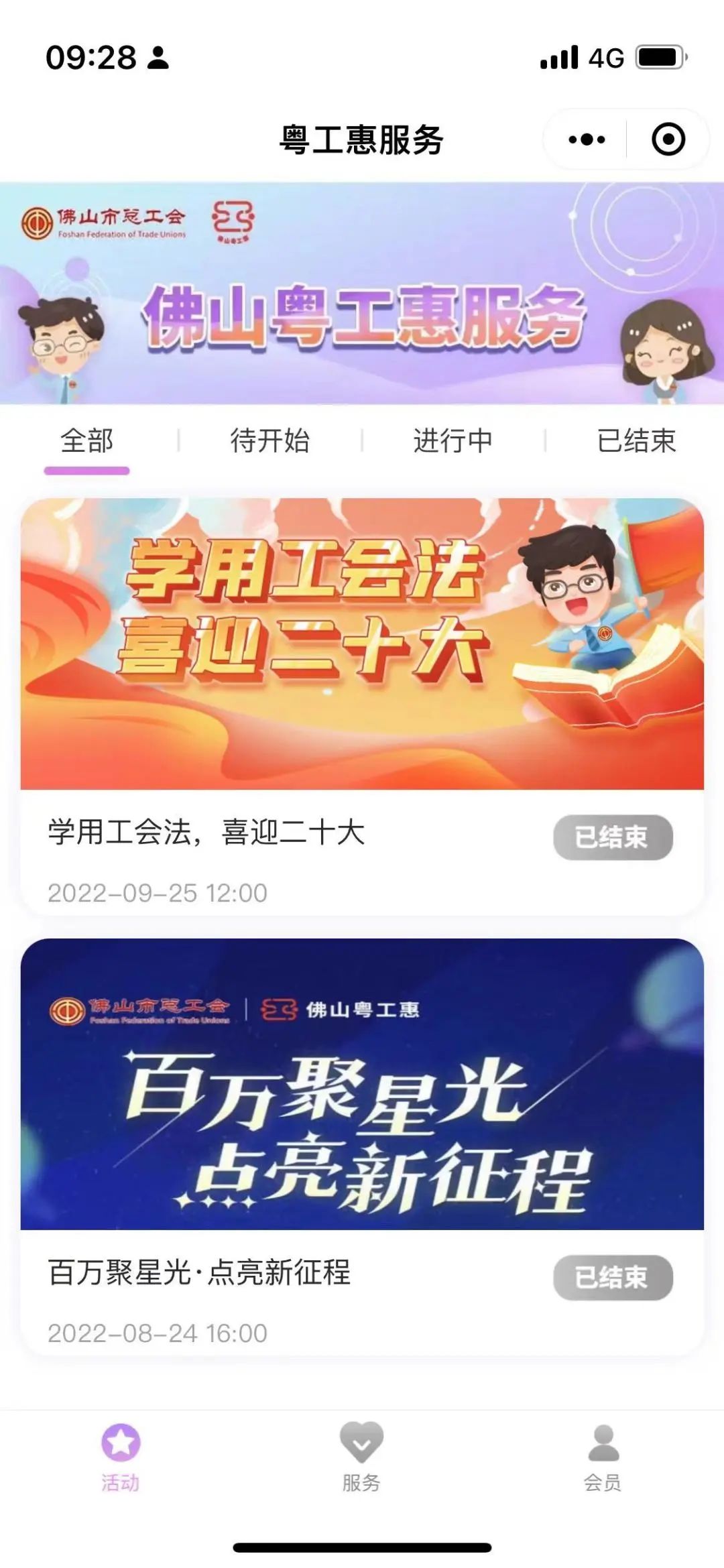
Task: View the 已结束 activities tab
Action: tap(636, 441)
